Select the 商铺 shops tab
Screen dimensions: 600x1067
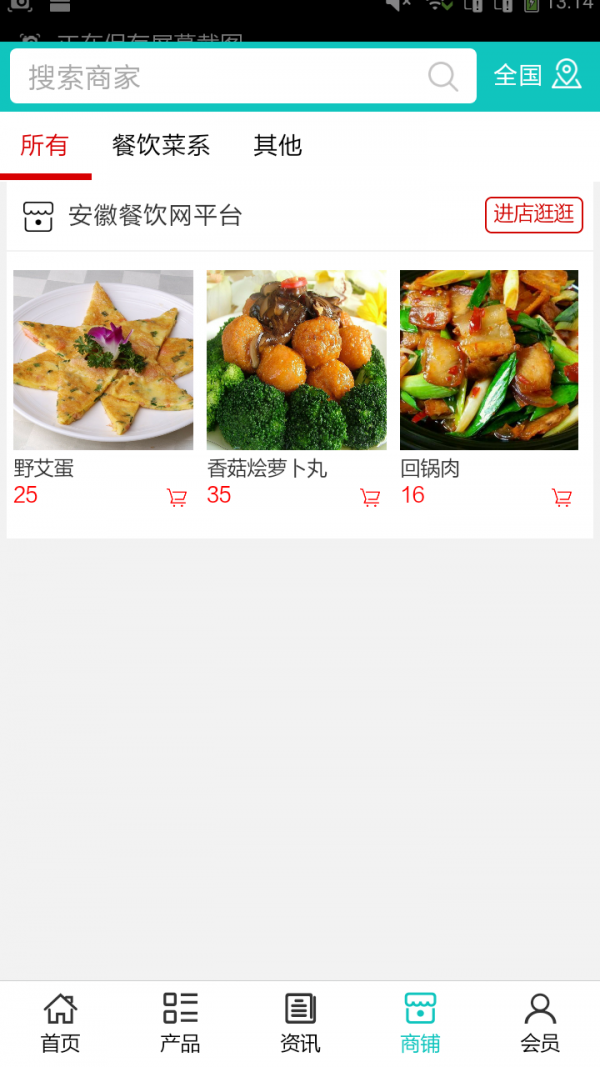pos(420,1023)
